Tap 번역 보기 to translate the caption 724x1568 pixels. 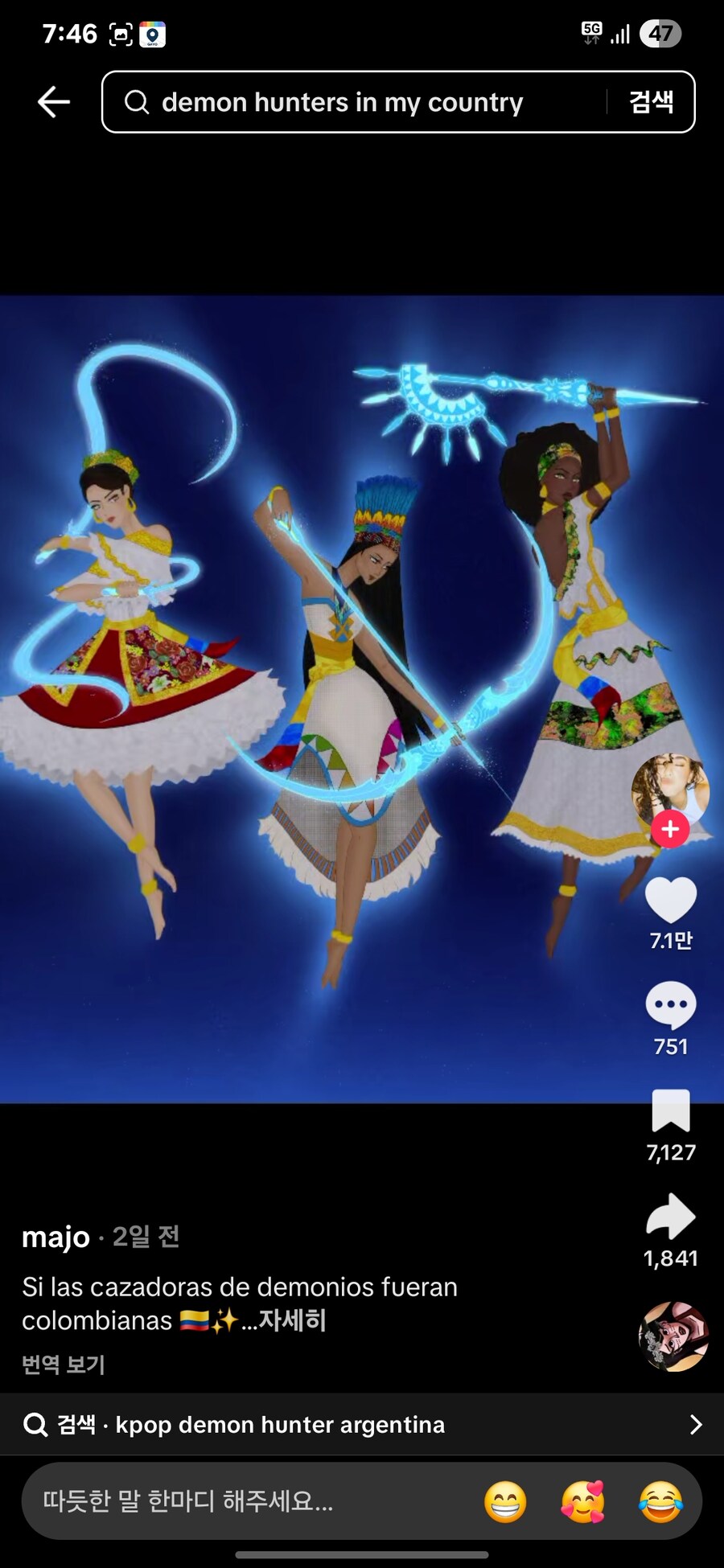[64, 1364]
